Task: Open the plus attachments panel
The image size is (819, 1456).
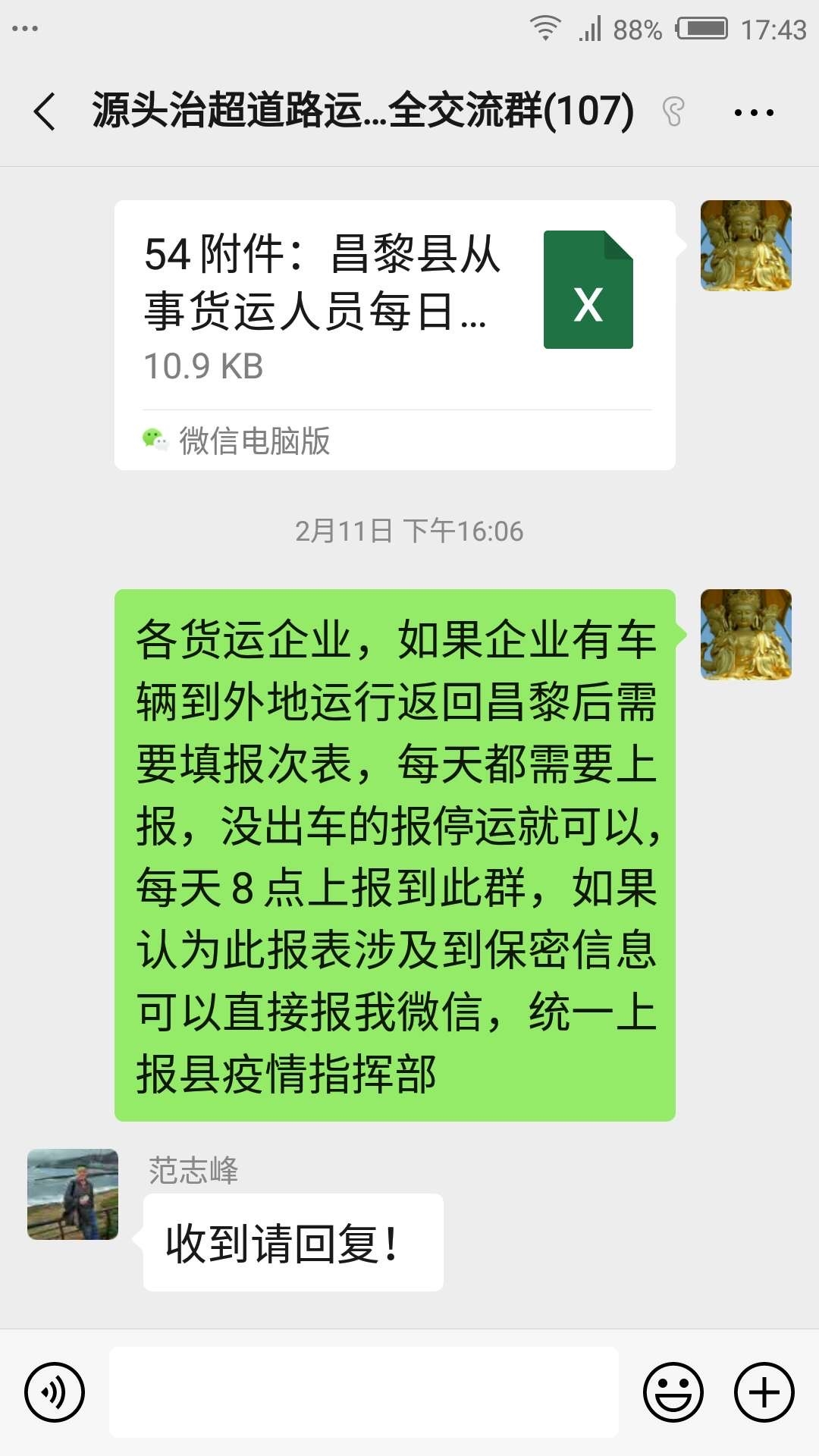Action: click(x=764, y=1392)
